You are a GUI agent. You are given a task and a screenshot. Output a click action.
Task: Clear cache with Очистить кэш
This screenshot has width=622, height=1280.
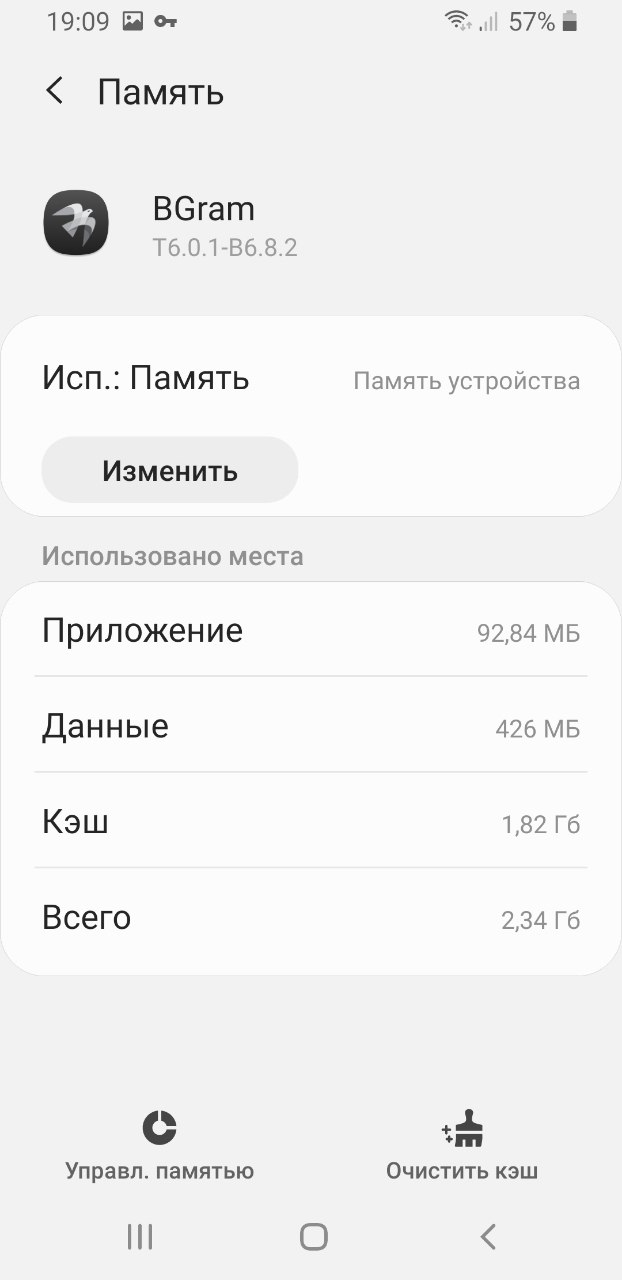(x=462, y=1146)
